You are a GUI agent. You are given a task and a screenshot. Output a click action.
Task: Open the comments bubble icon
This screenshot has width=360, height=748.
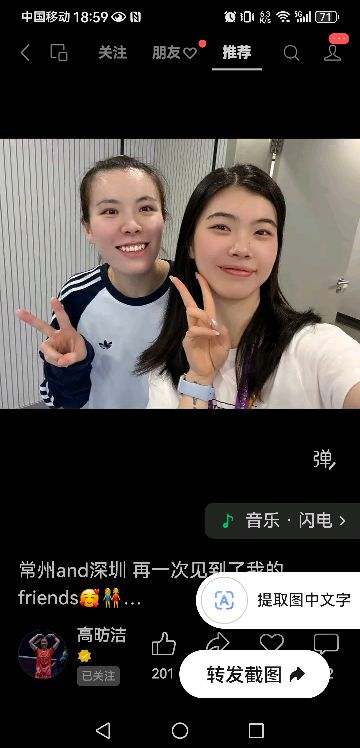(326, 644)
